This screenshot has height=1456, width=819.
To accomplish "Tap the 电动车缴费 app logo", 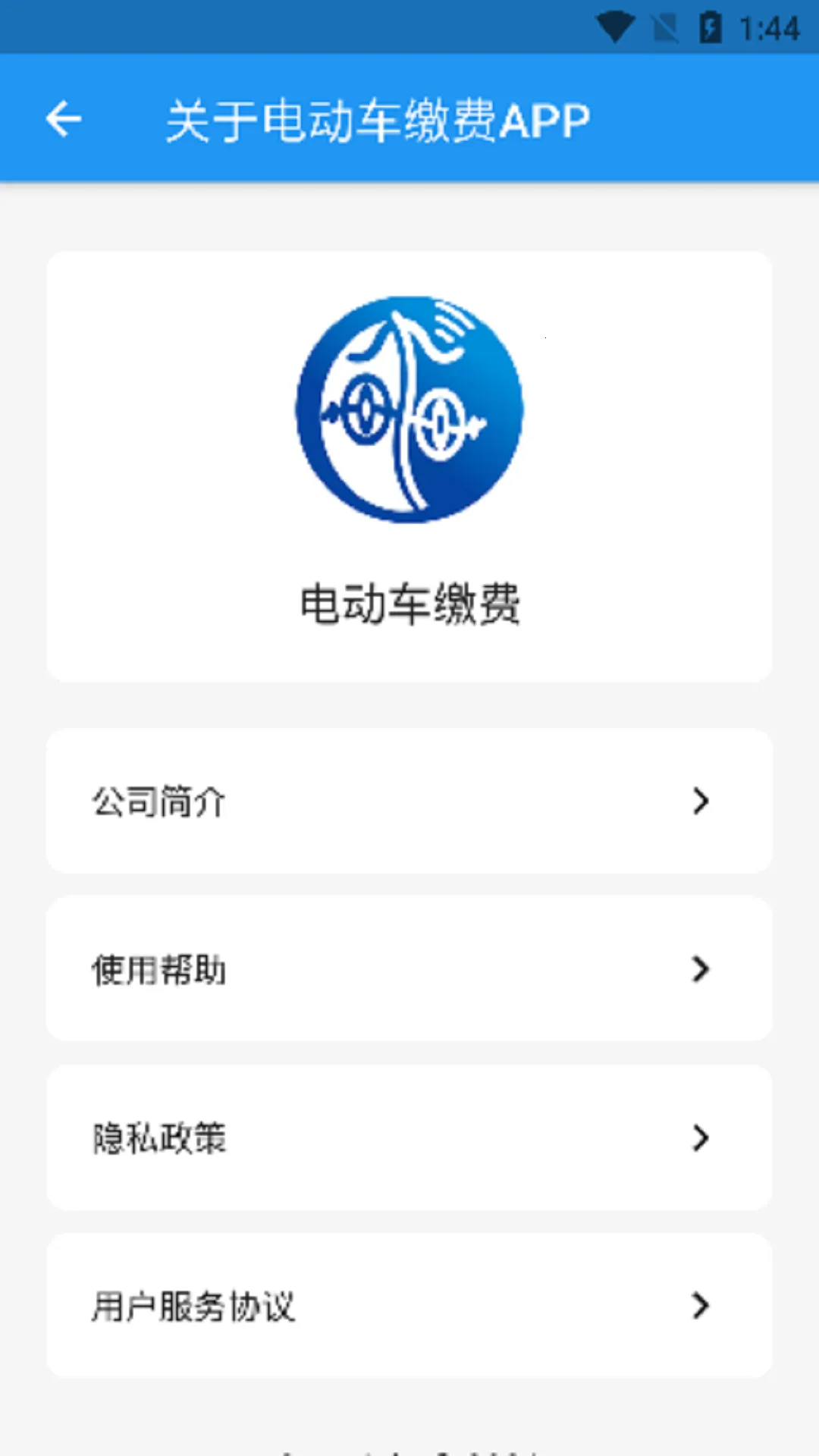I will point(409,408).
